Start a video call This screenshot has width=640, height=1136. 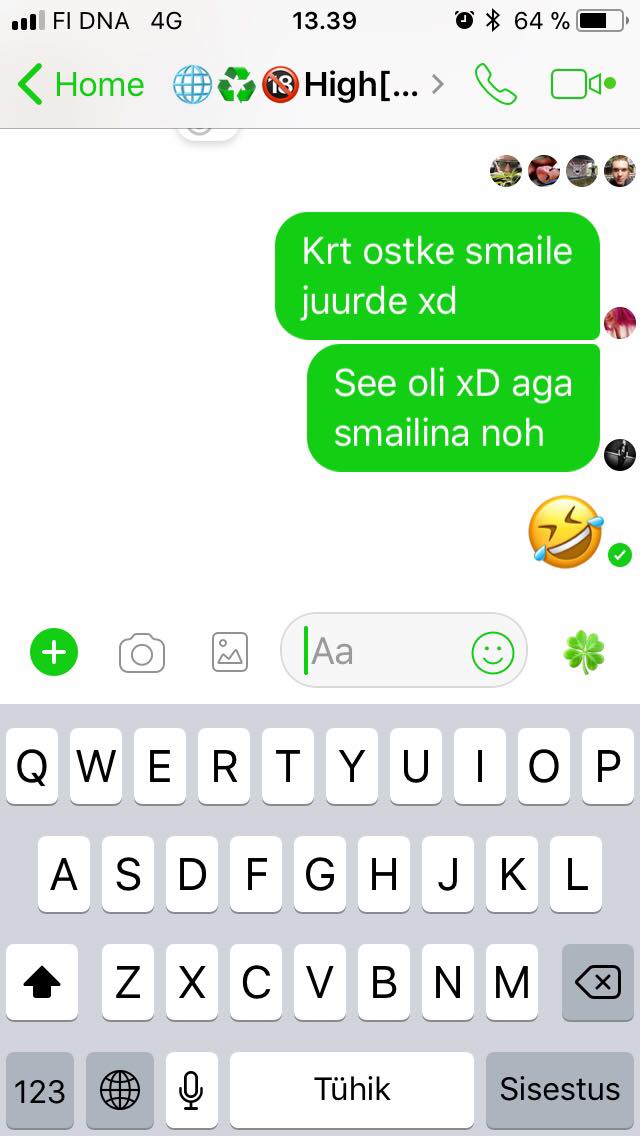point(583,84)
